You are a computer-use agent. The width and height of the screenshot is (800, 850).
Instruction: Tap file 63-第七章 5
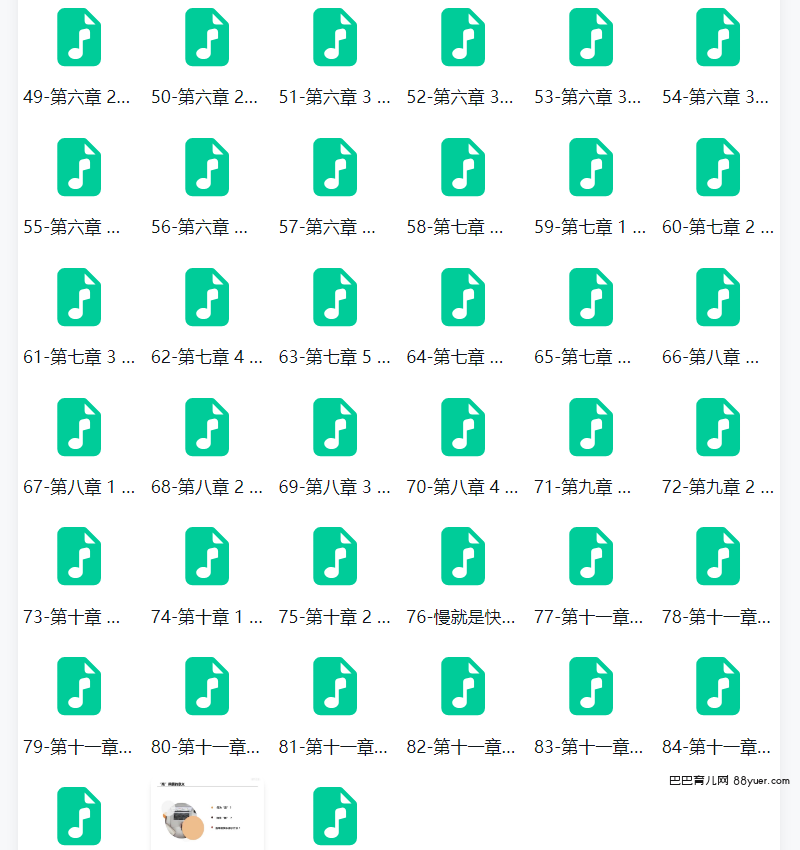coord(335,297)
